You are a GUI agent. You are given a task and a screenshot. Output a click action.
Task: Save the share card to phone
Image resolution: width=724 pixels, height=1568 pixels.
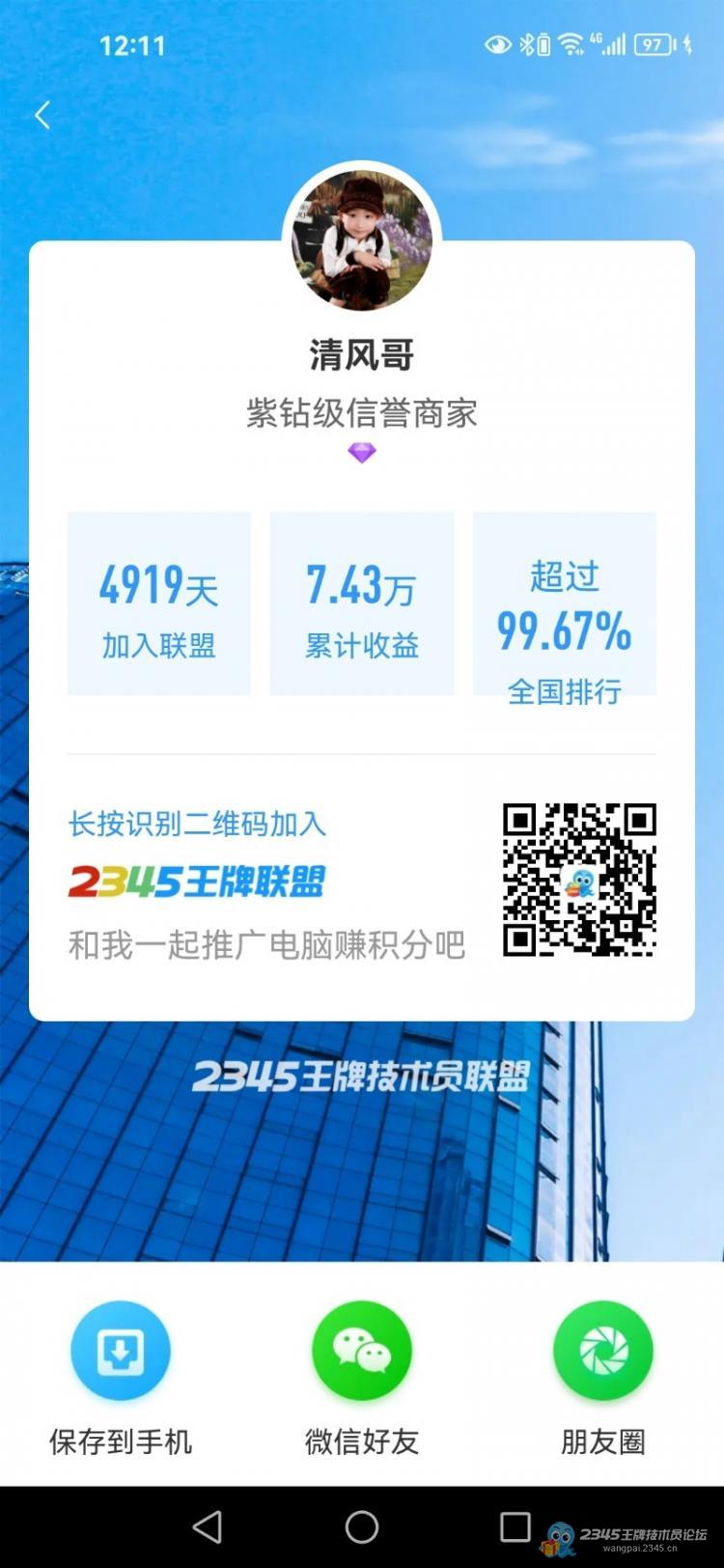tap(121, 1352)
